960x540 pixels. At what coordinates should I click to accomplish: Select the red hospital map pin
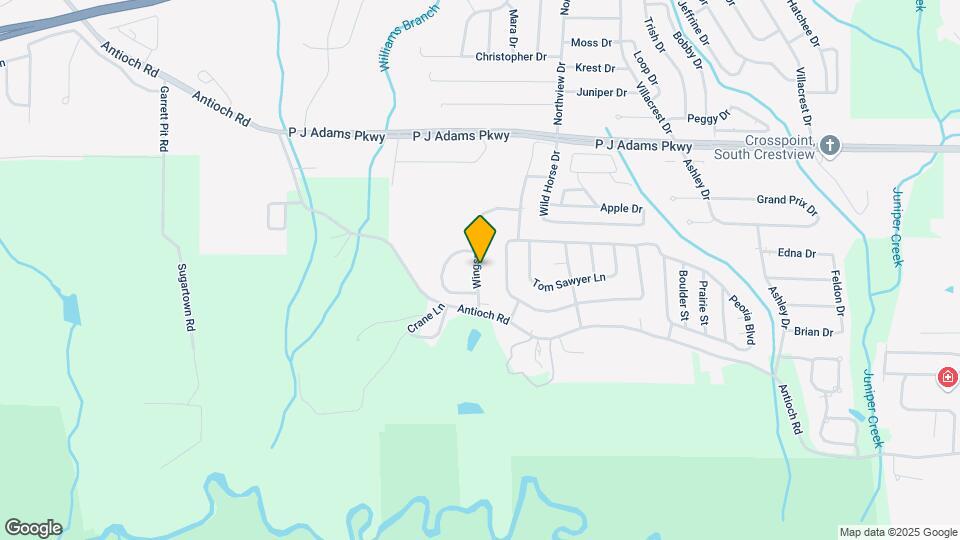[946, 377]
